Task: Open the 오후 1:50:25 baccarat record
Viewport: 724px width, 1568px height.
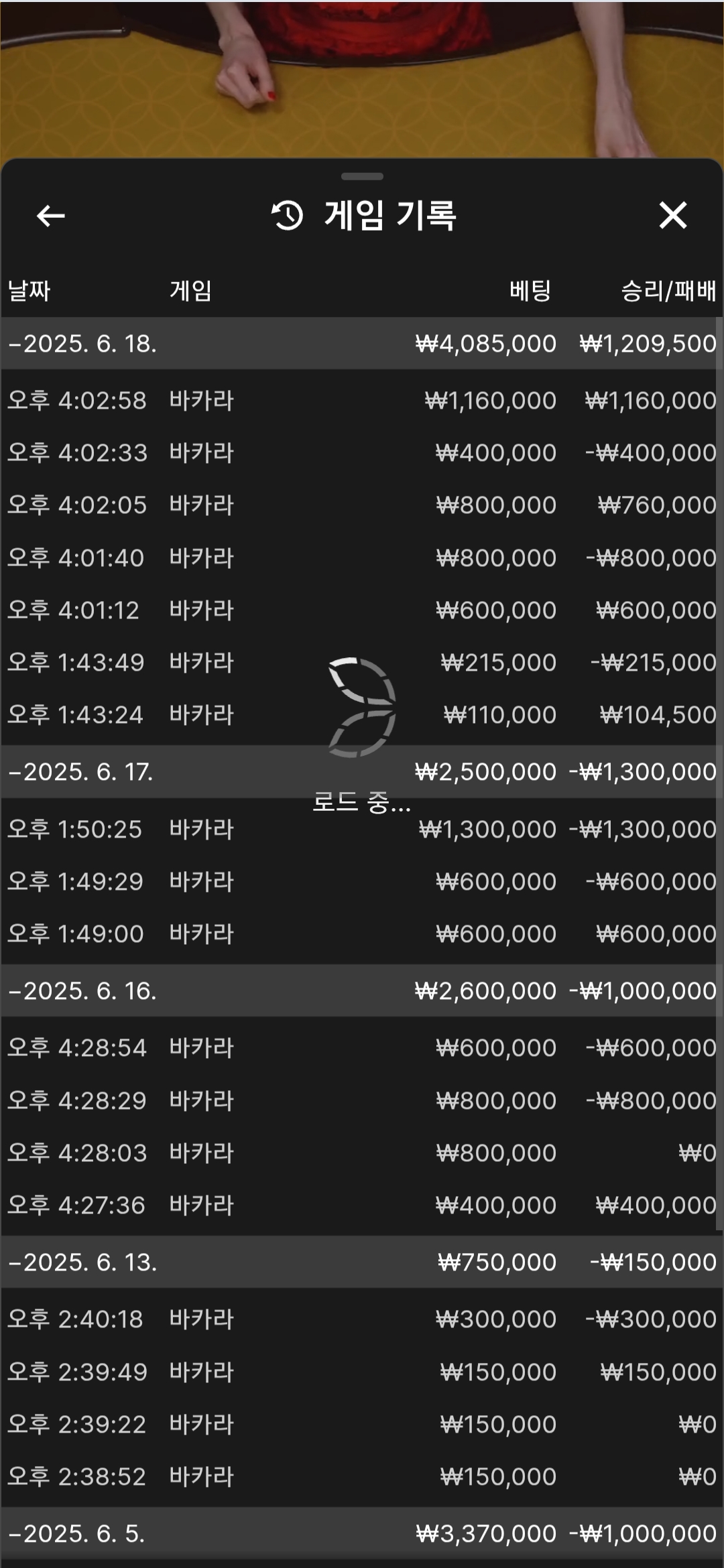Action: click(x=362, y=830)
